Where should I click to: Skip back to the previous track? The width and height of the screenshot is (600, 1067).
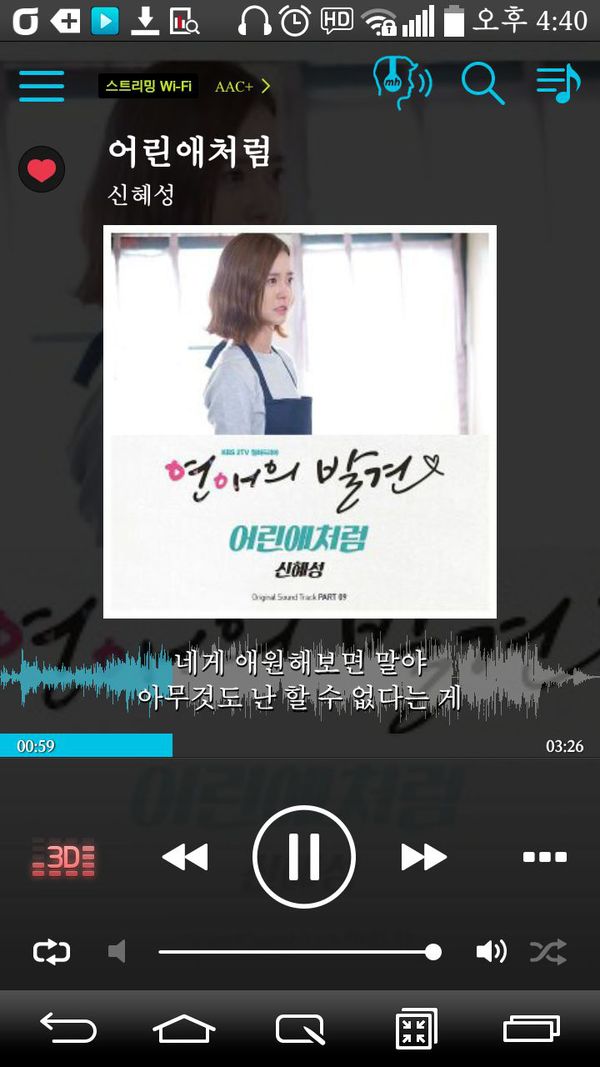(185, 857)
